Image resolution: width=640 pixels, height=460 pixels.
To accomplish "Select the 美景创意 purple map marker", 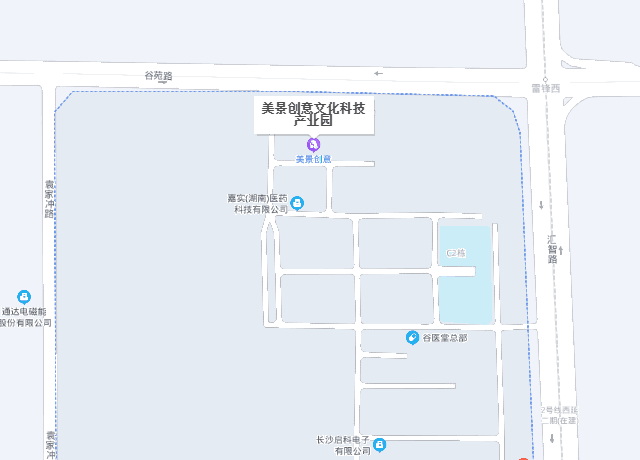I will tap(313, 144).
